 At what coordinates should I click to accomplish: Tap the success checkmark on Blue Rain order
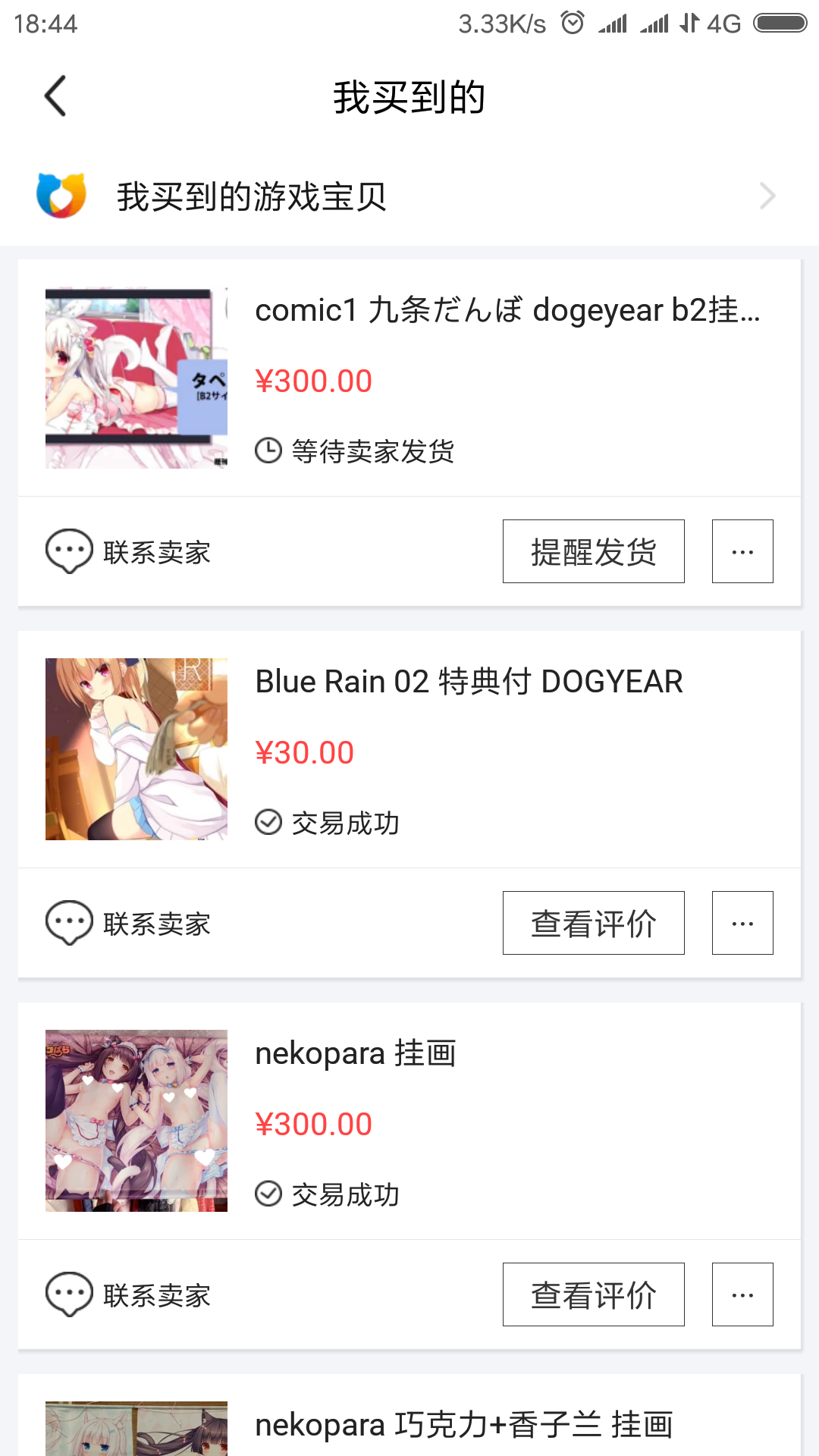coord(267,821)
